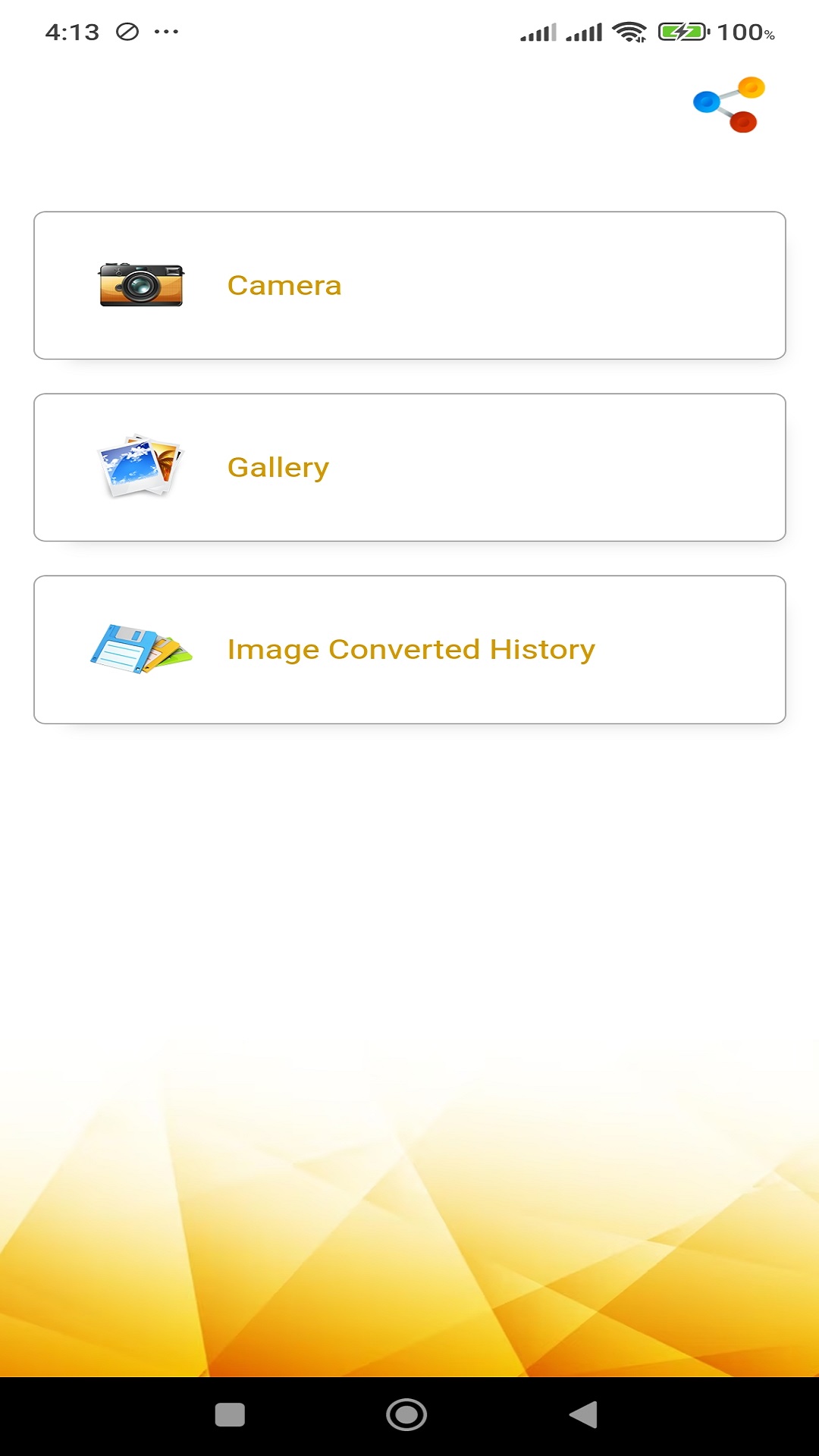Tap the Camera card label text

284,285
